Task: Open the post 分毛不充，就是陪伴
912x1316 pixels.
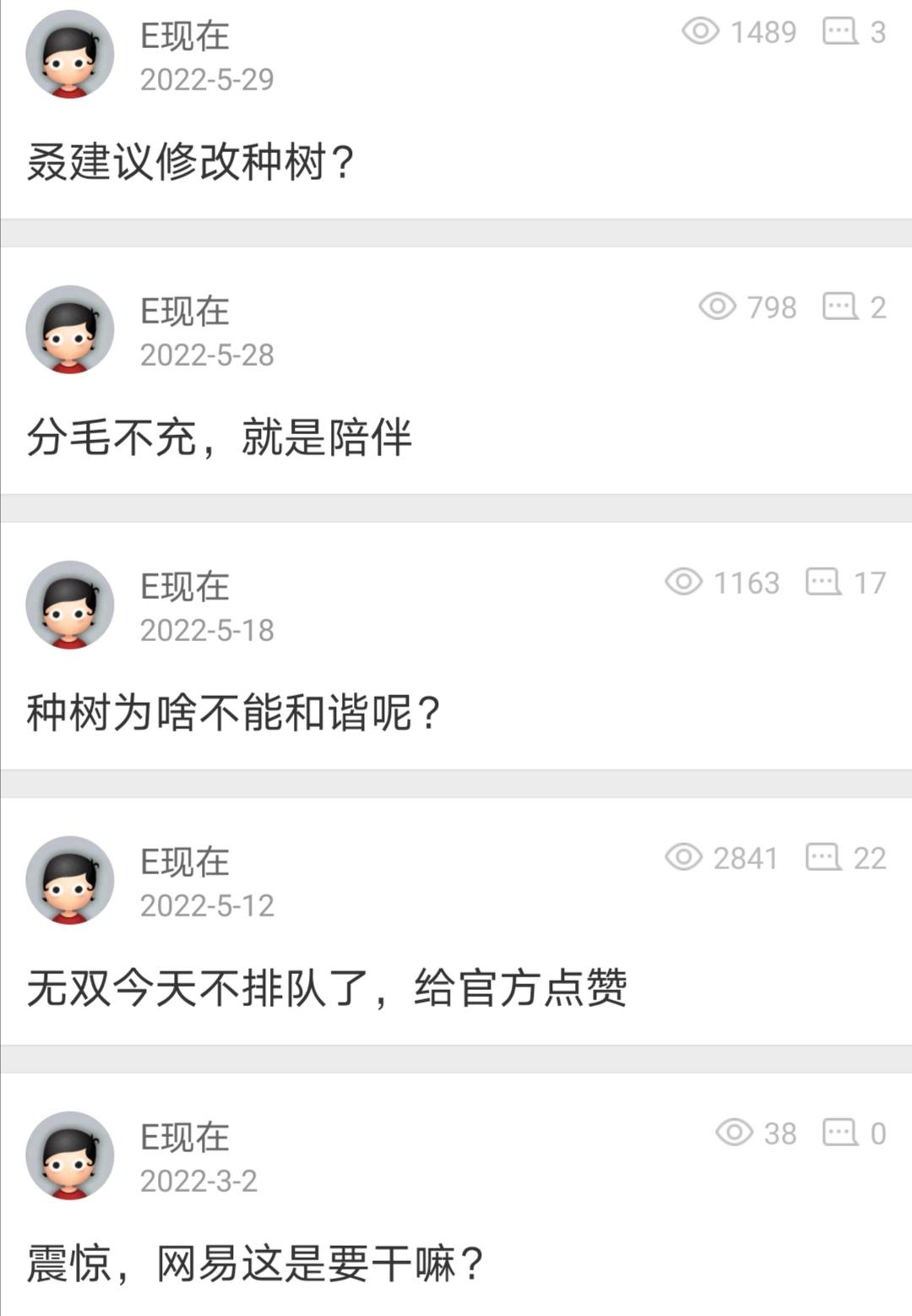Action: (220, 437)
